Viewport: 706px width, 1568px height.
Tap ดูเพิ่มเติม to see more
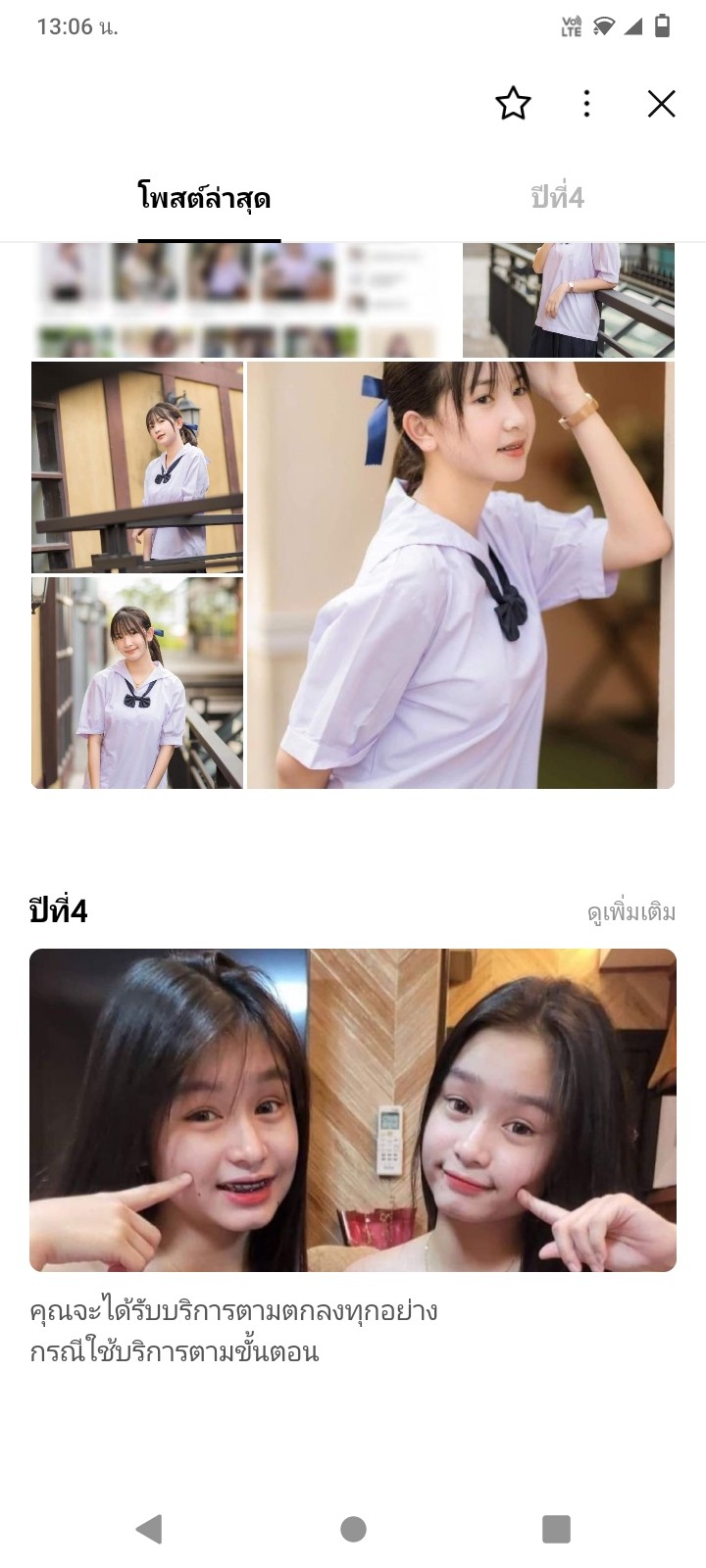coord(631,912)
